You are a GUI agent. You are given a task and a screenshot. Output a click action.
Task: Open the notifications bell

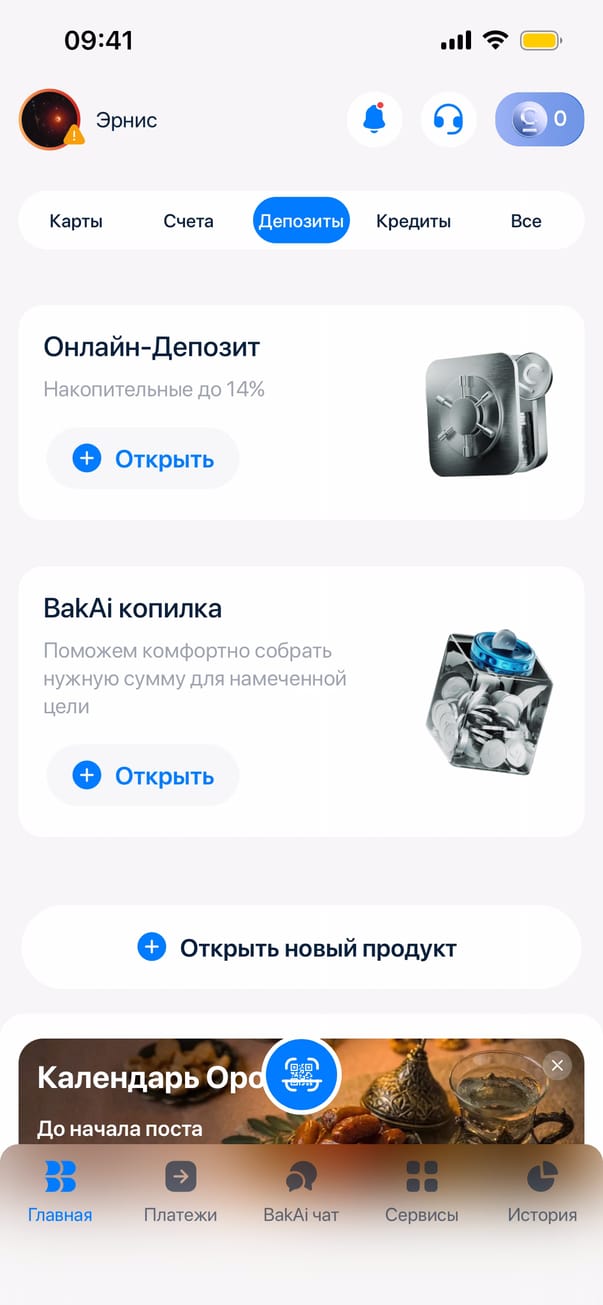374,120
